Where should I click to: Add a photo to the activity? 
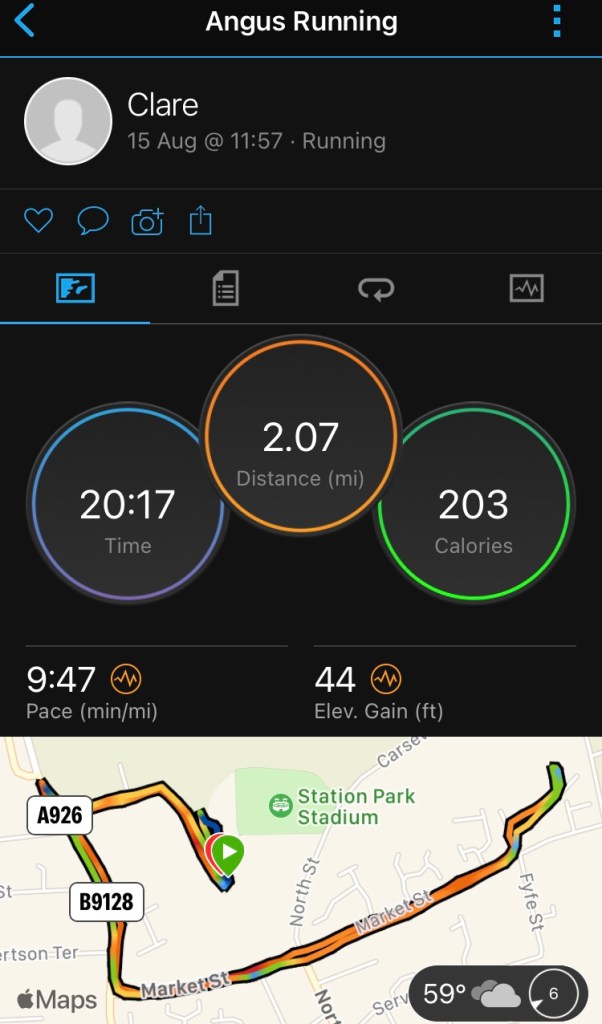click(x=147, y=221)
